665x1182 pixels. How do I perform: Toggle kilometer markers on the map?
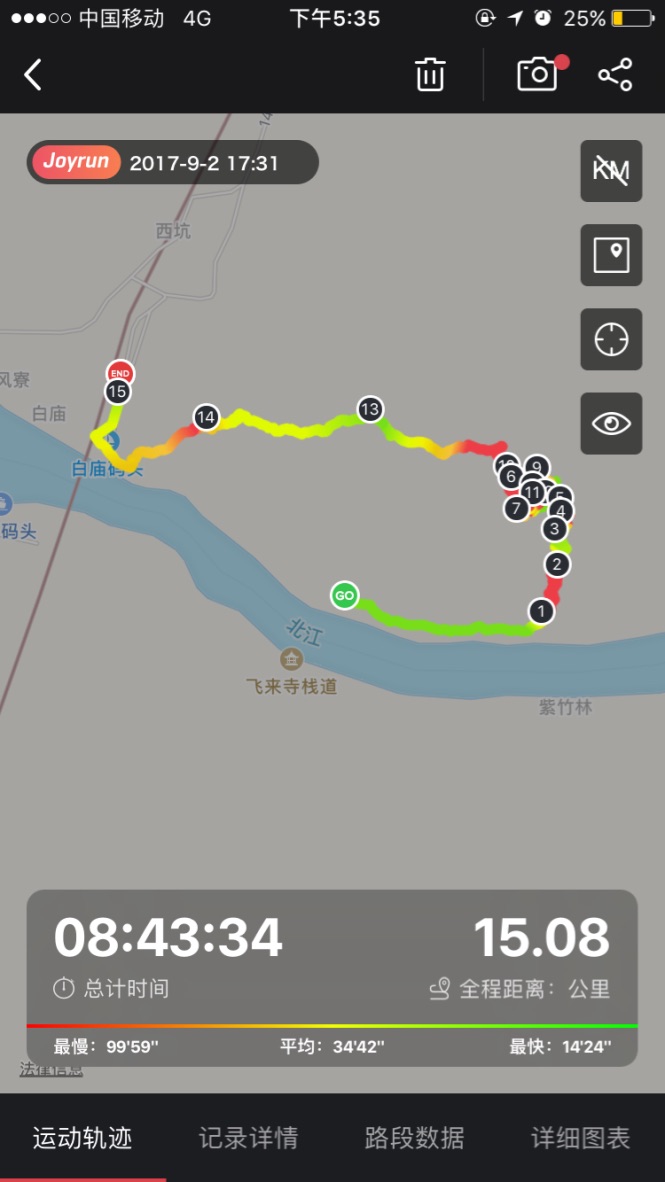tap(611, 171)
